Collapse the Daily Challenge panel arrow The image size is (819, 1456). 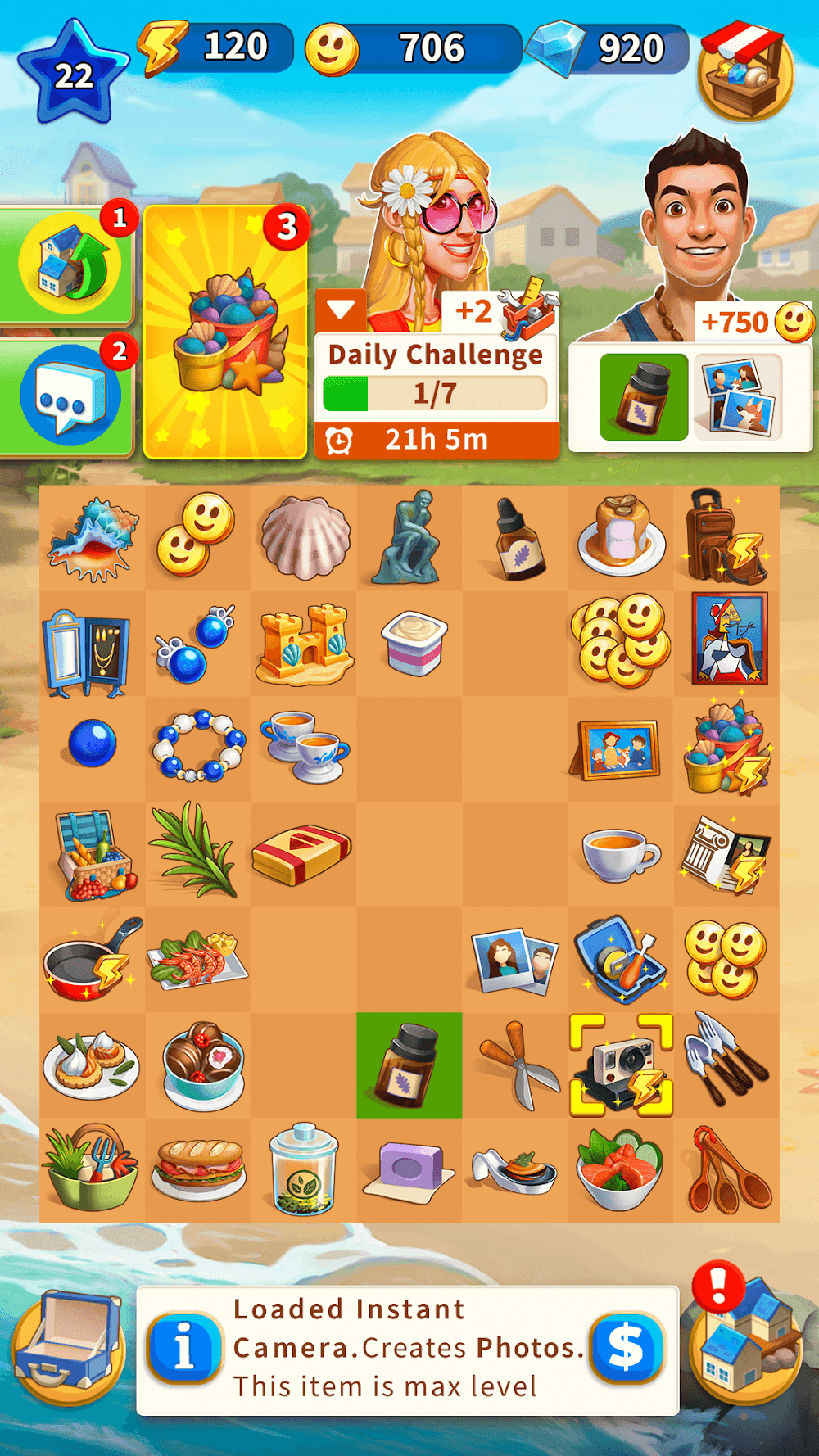pos(344,309)
